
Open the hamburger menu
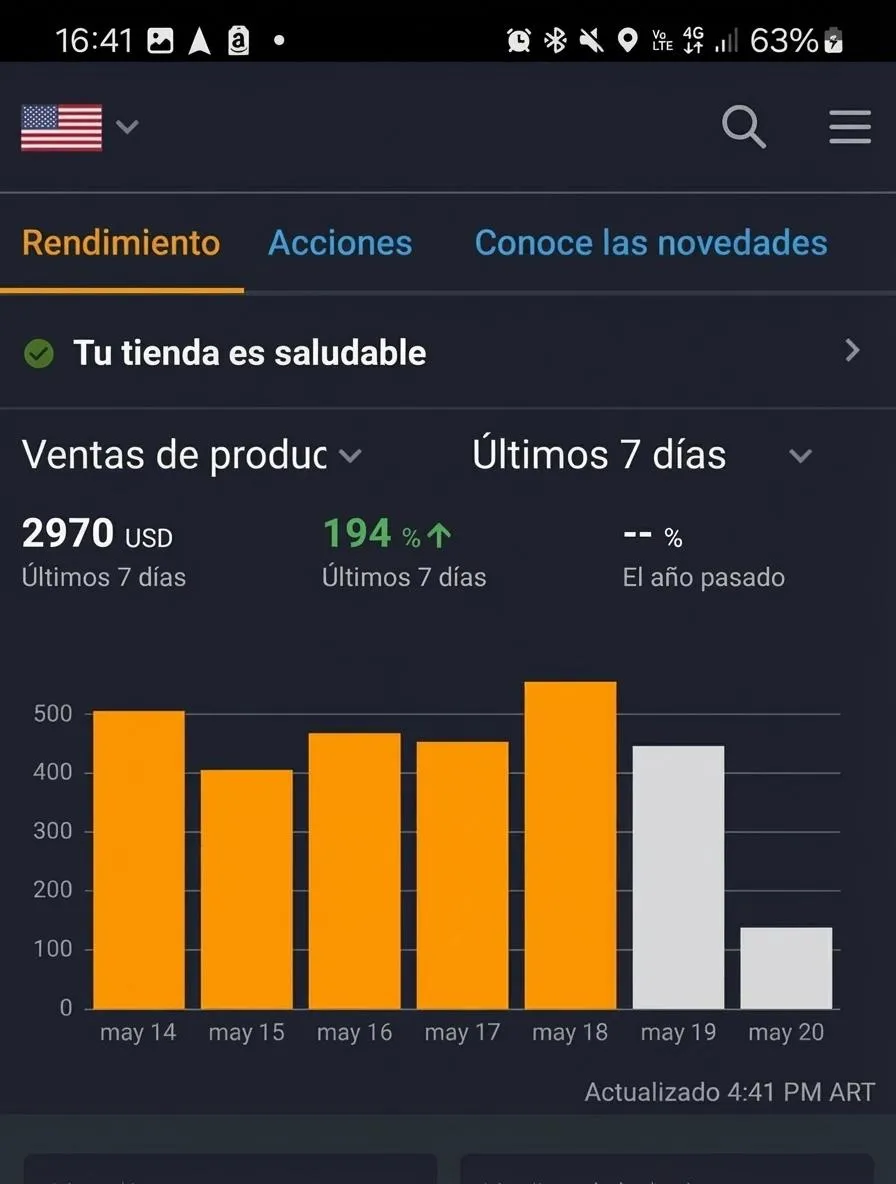pos(849,128)
